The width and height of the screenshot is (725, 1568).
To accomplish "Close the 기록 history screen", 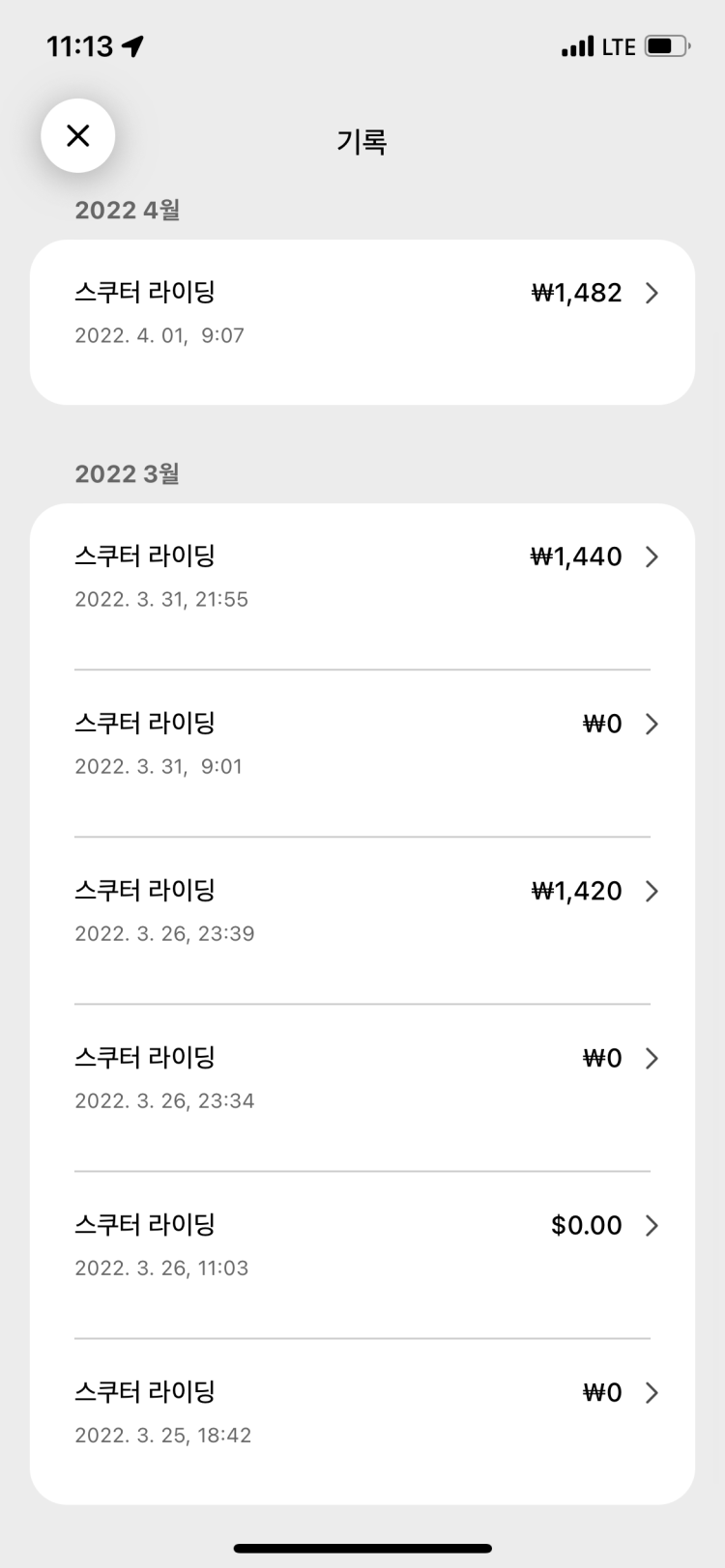I will pyautogui.click(x=77, y=136).
